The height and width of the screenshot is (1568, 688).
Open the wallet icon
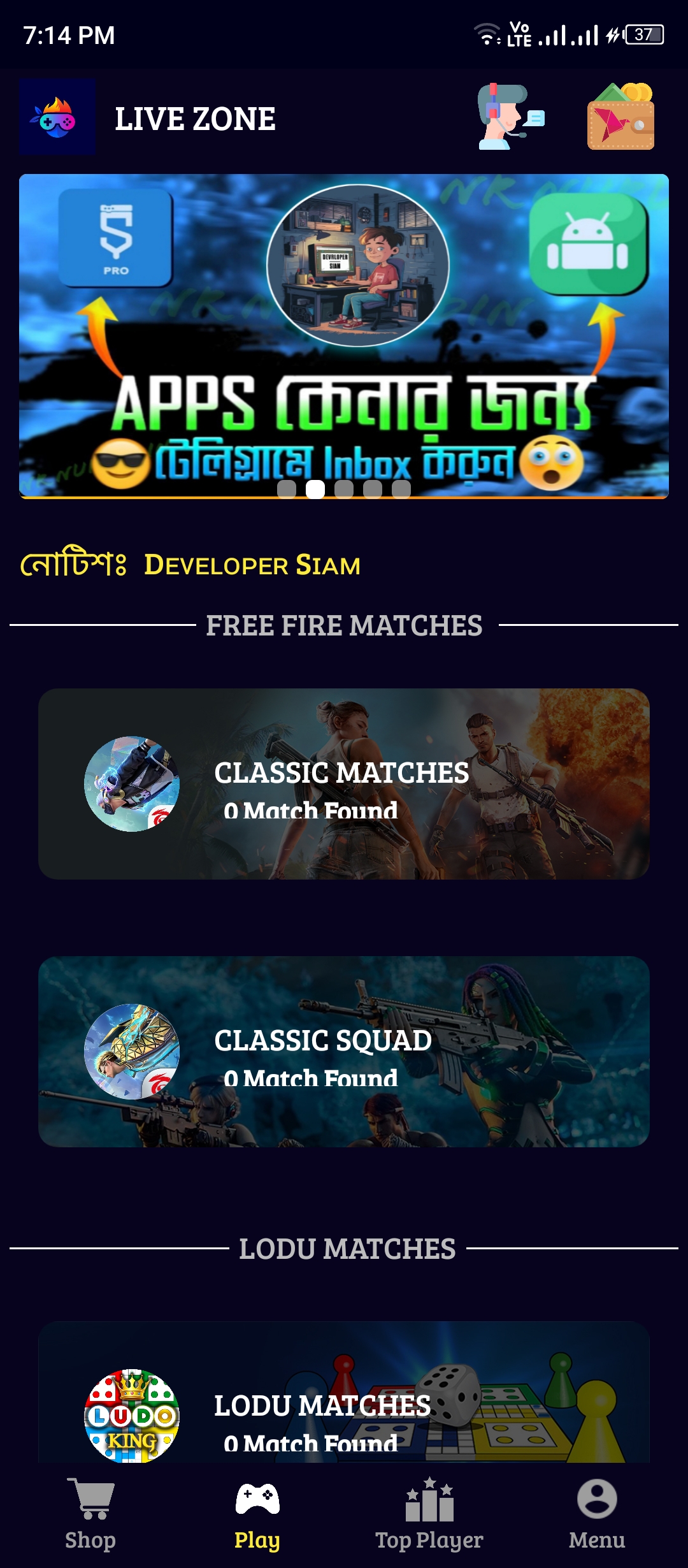click(x=620, y=117)
